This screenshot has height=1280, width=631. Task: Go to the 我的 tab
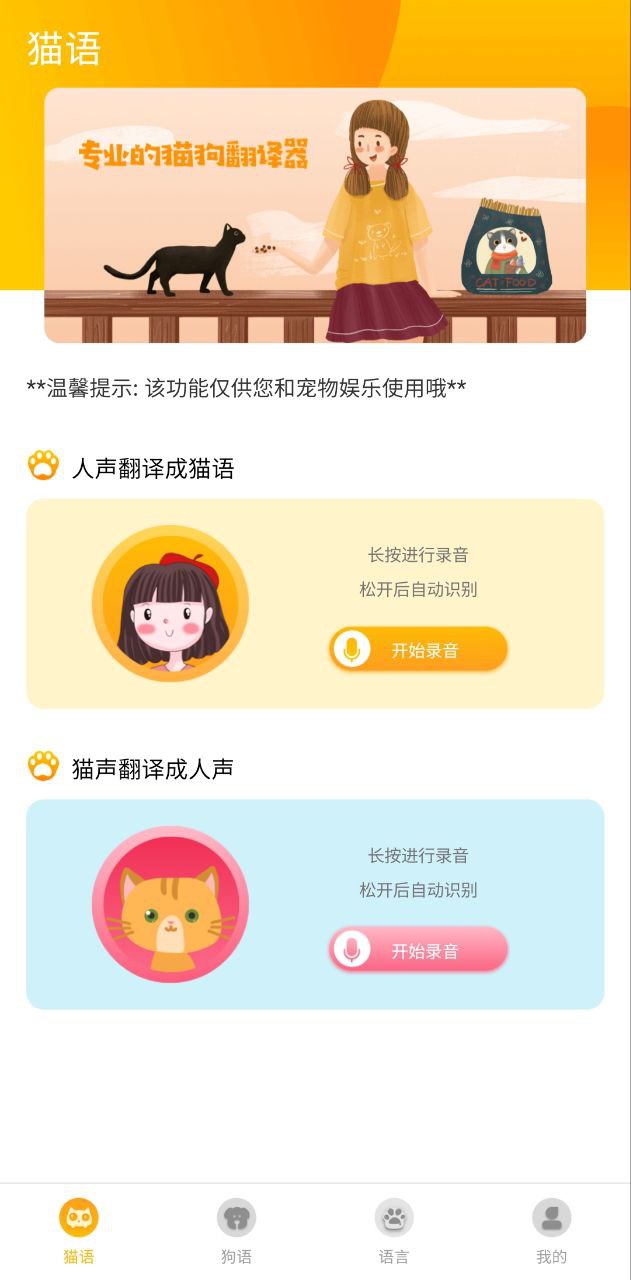(551, 1230)
